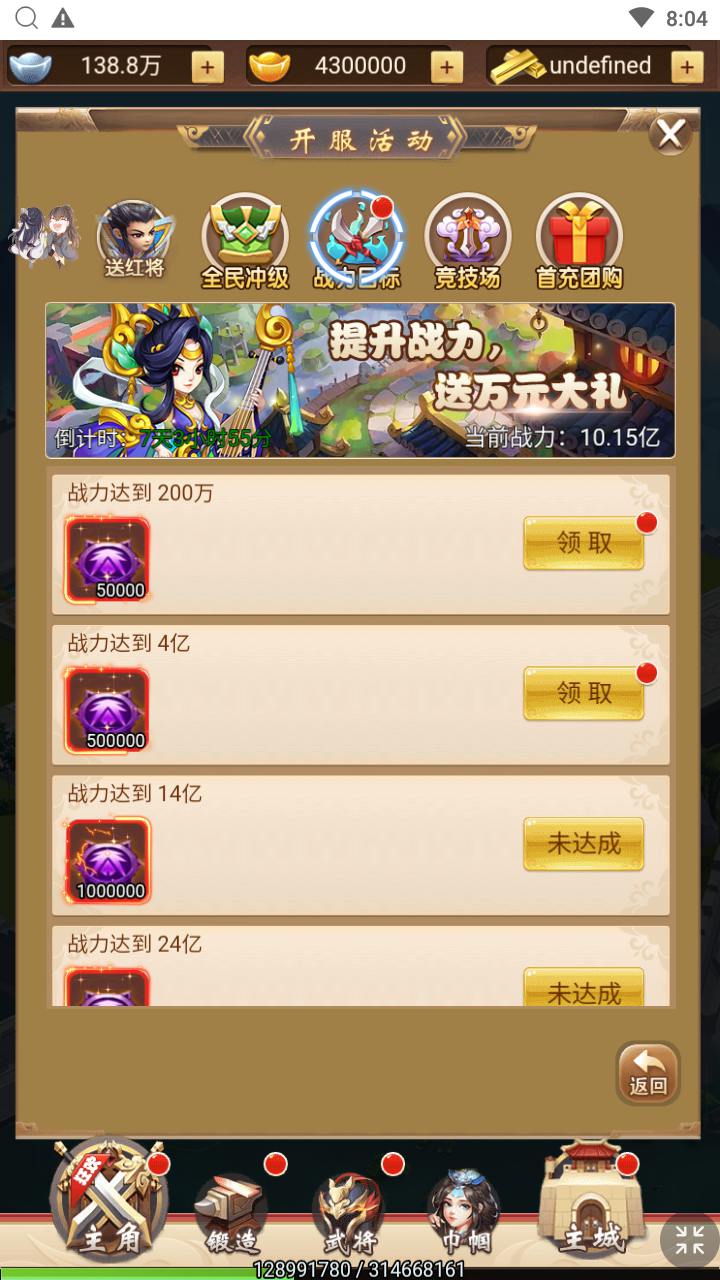Claim the 战力达到 4亿 reward
This screenshot has width=720, height=1280.
tap(583, 693)
